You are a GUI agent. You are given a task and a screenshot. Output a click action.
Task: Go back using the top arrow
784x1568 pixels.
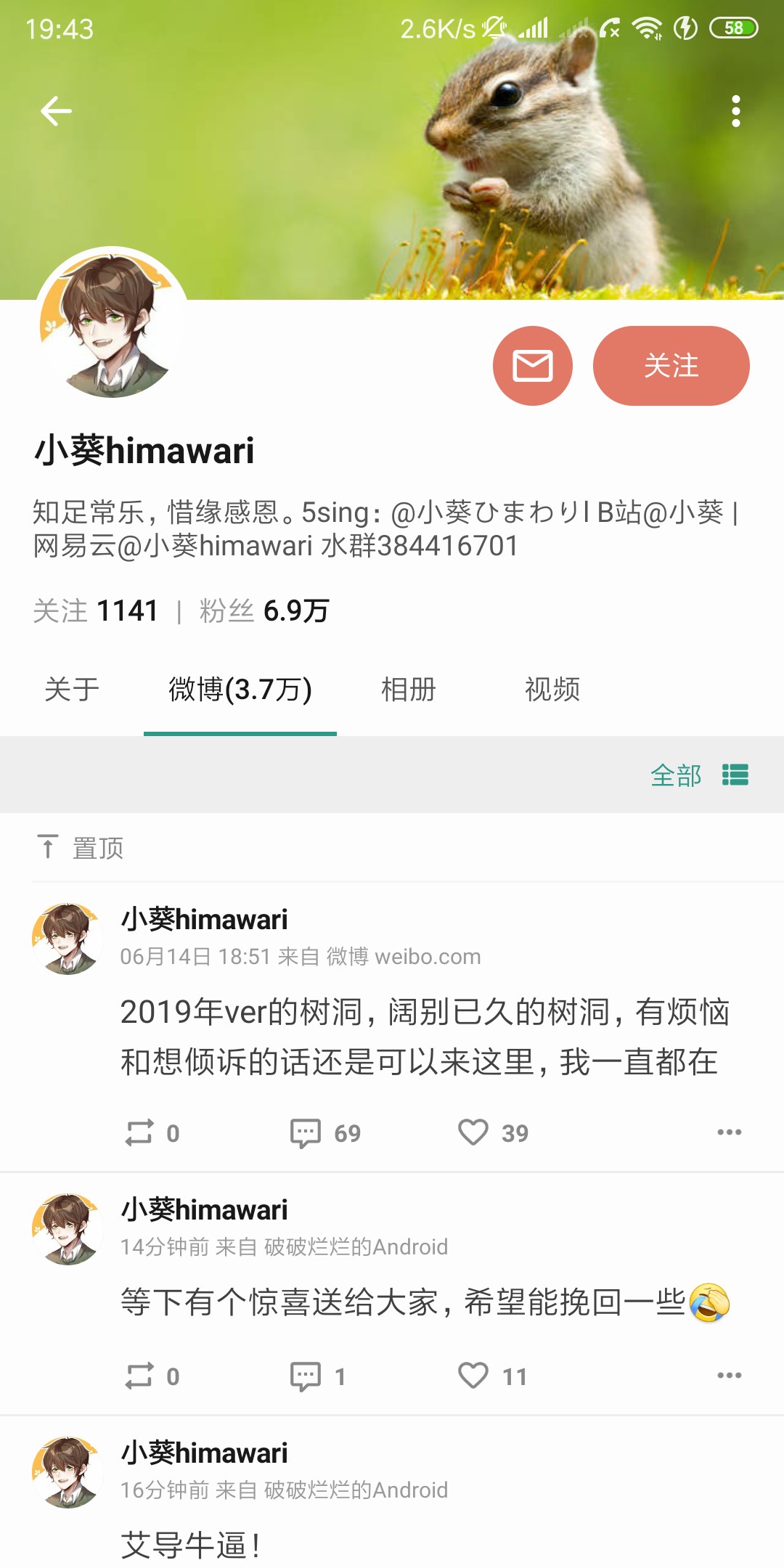(56, 111)
